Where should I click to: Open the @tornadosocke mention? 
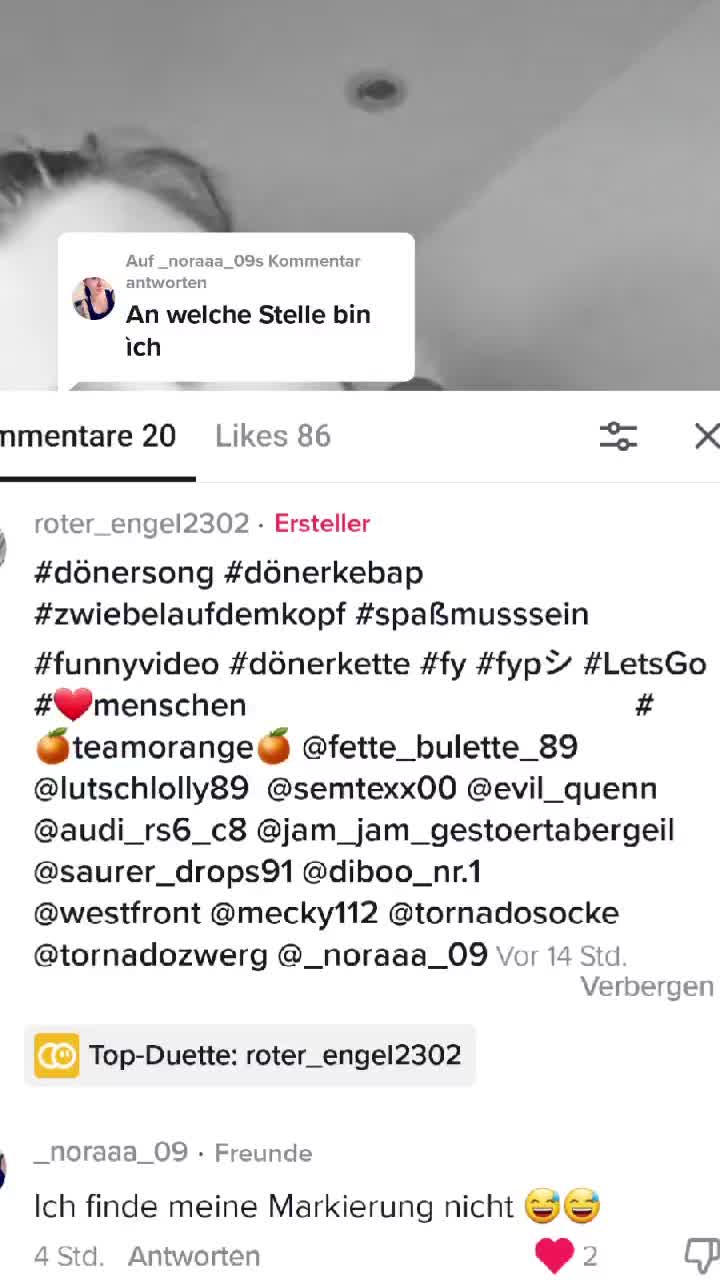pos(503,913)
